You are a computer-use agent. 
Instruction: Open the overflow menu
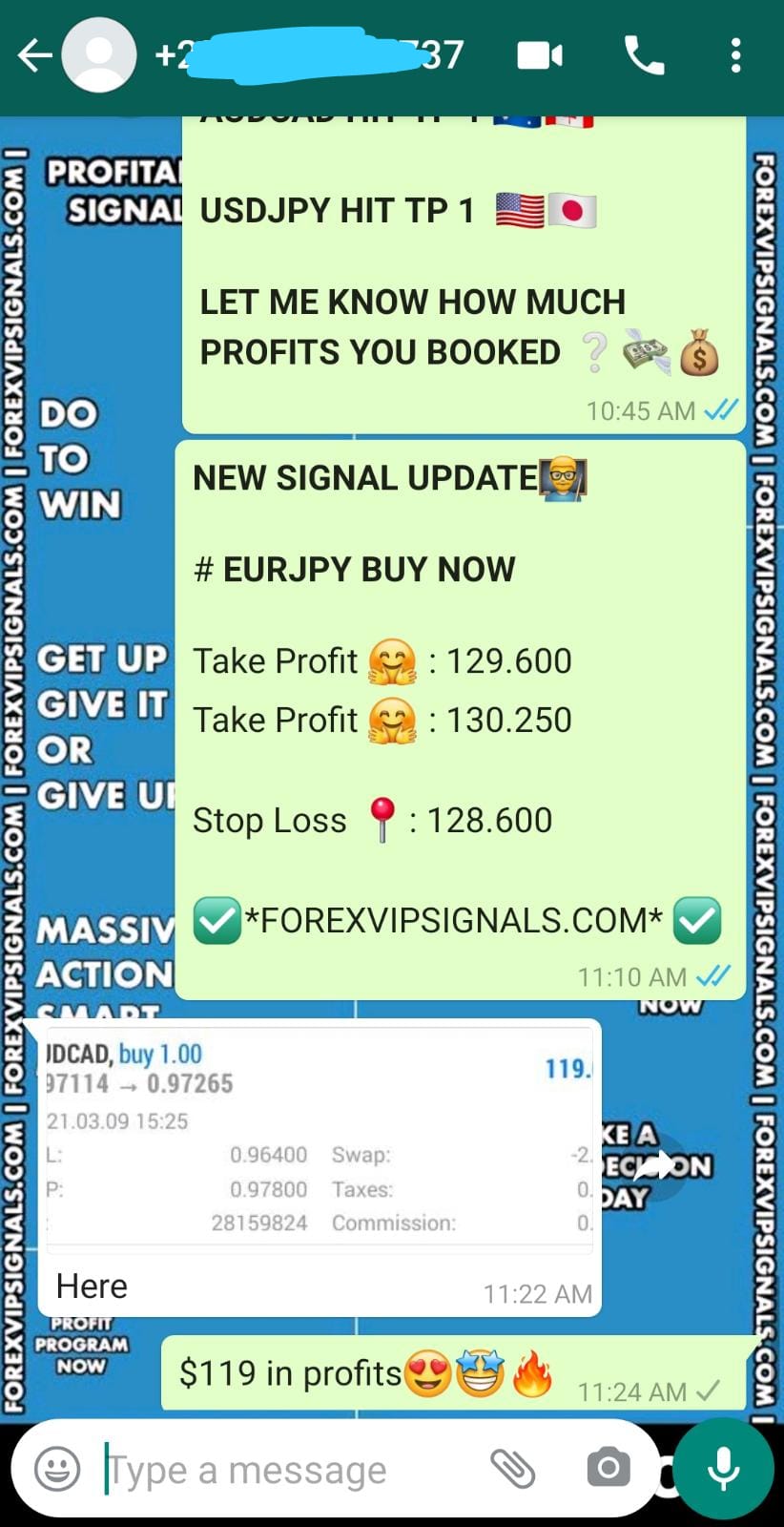tap(735, 56)
